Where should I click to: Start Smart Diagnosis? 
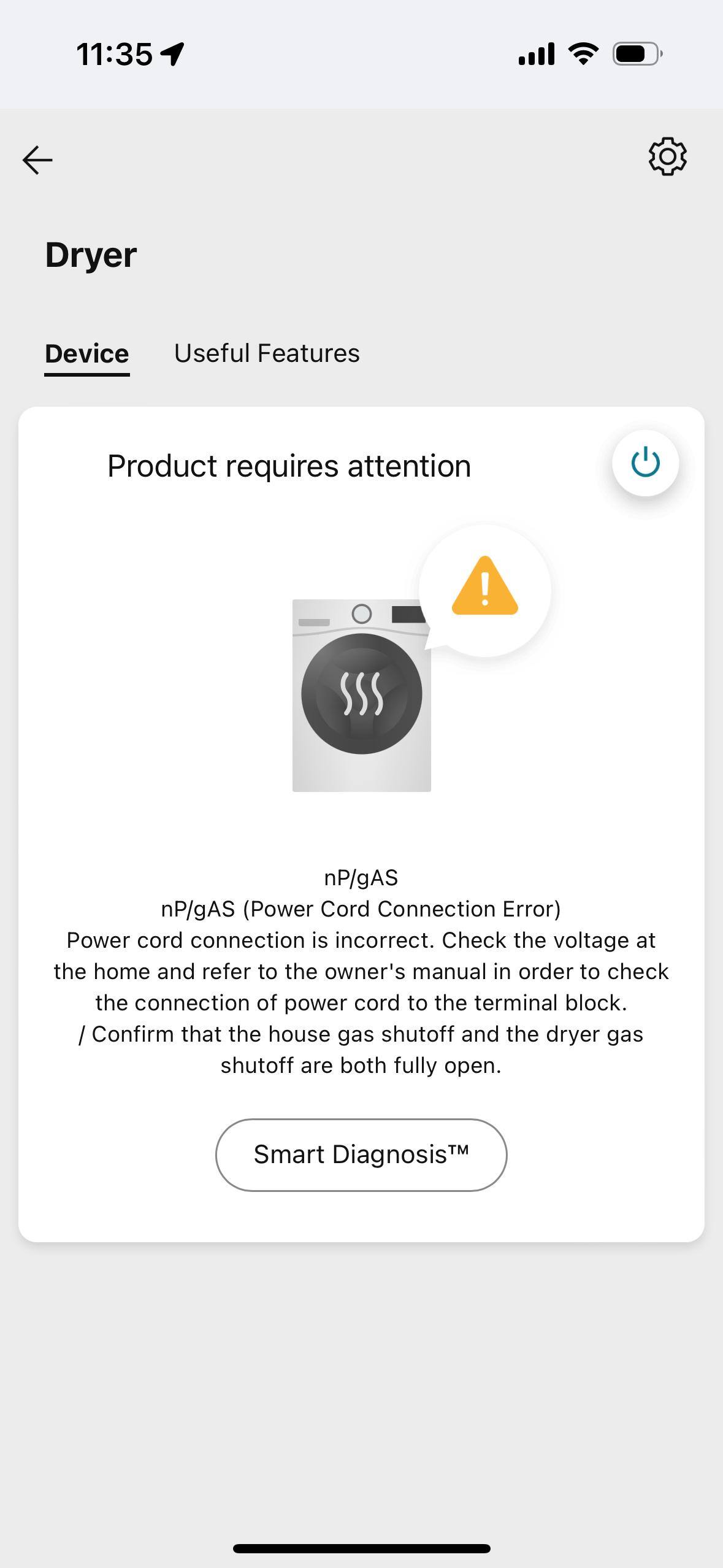(361, 1155)
